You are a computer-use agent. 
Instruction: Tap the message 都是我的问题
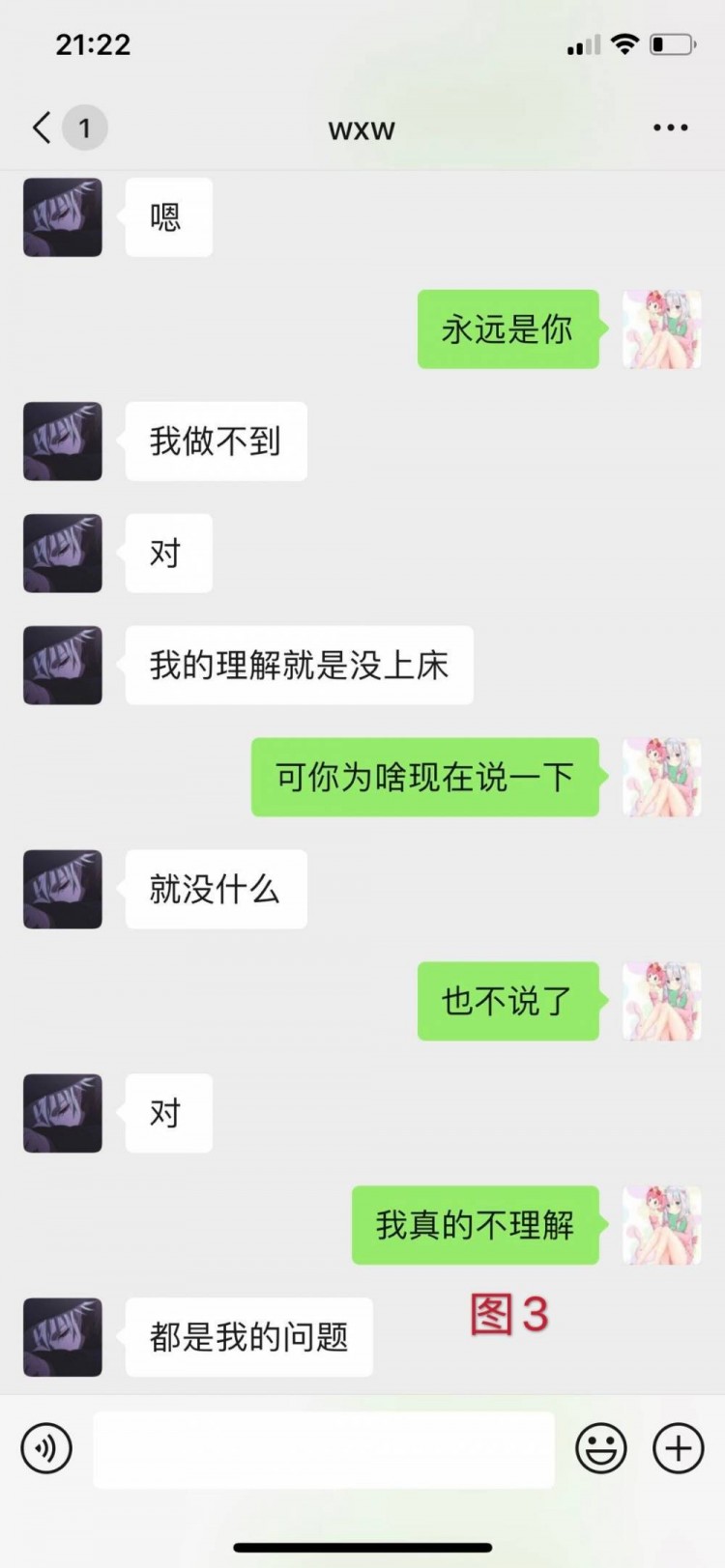[x=248, y=1335]
